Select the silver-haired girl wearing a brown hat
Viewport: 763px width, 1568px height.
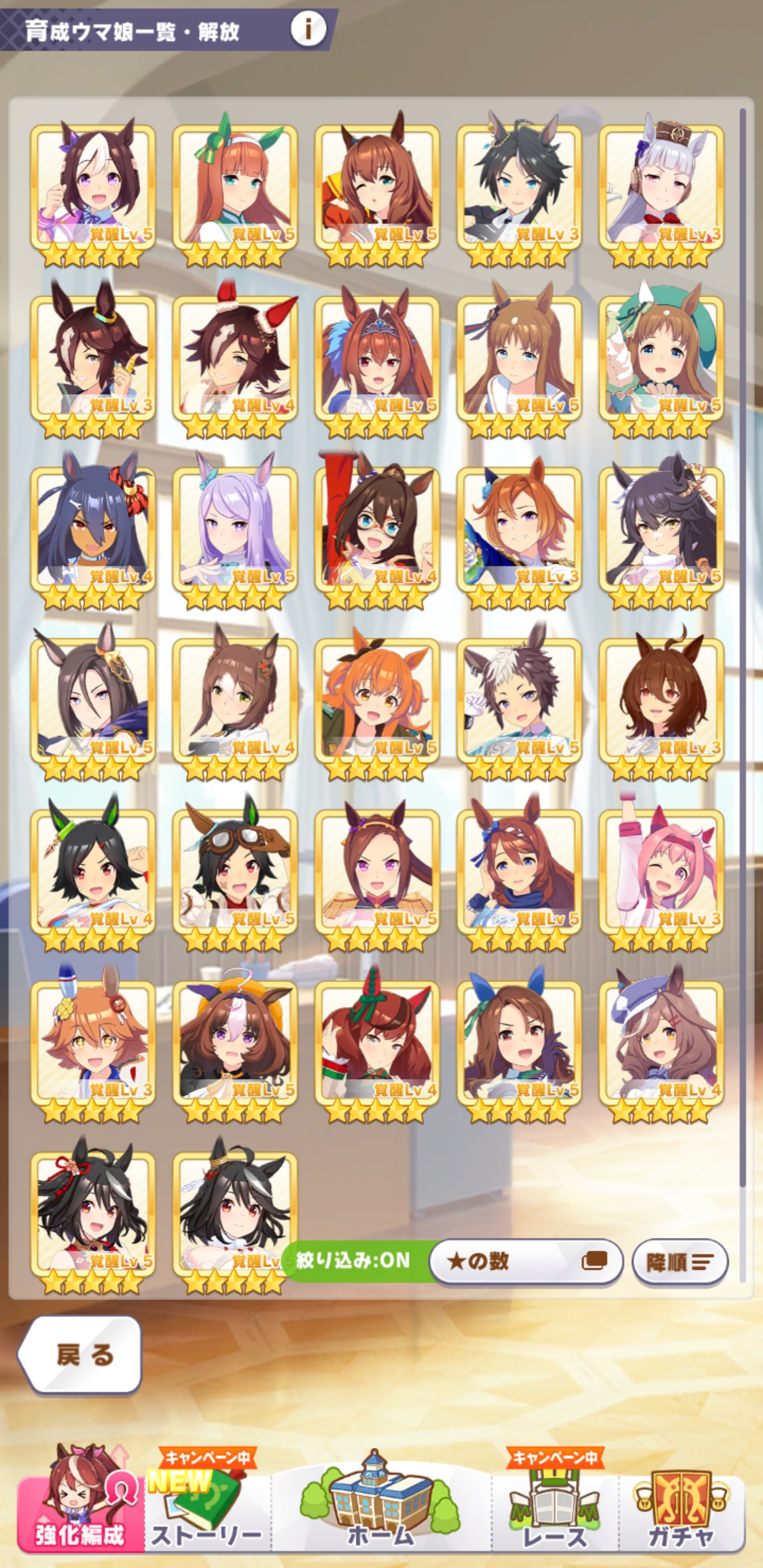tap(661, 189)
